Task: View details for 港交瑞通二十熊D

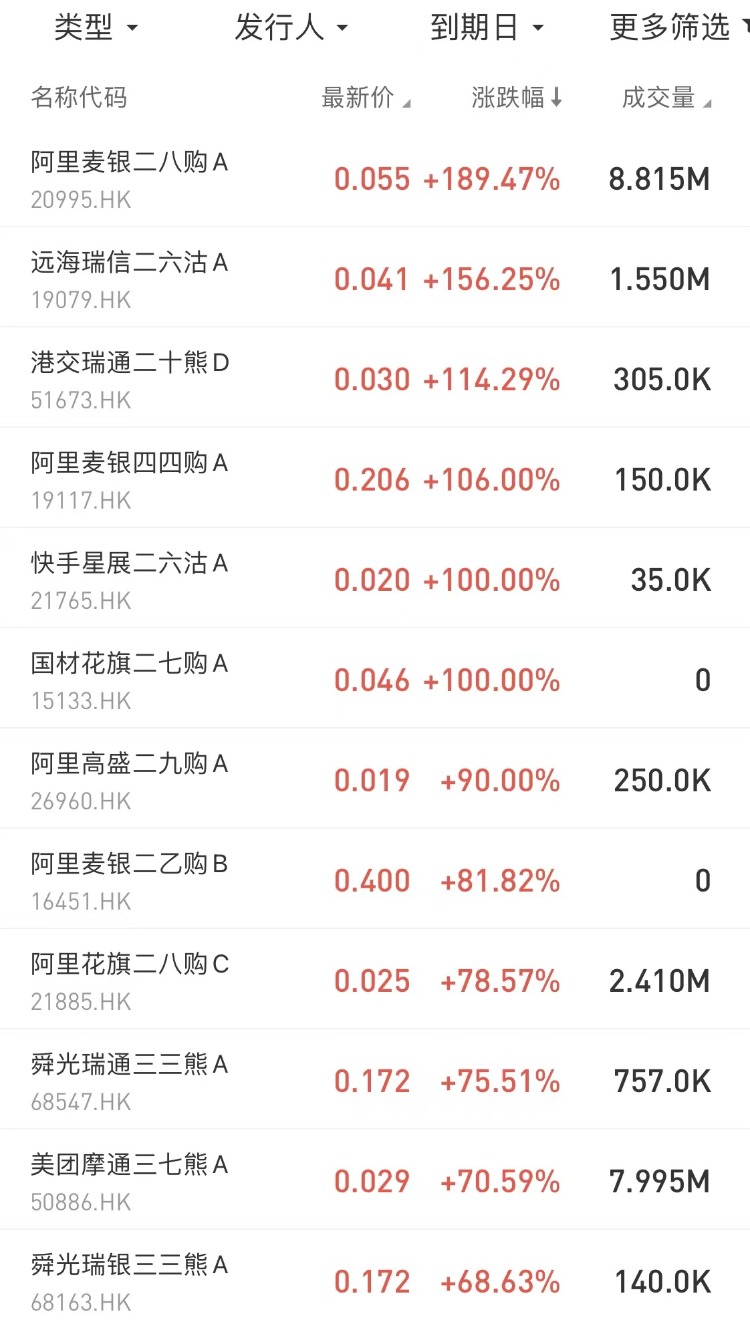Action: tap(375, 378)
